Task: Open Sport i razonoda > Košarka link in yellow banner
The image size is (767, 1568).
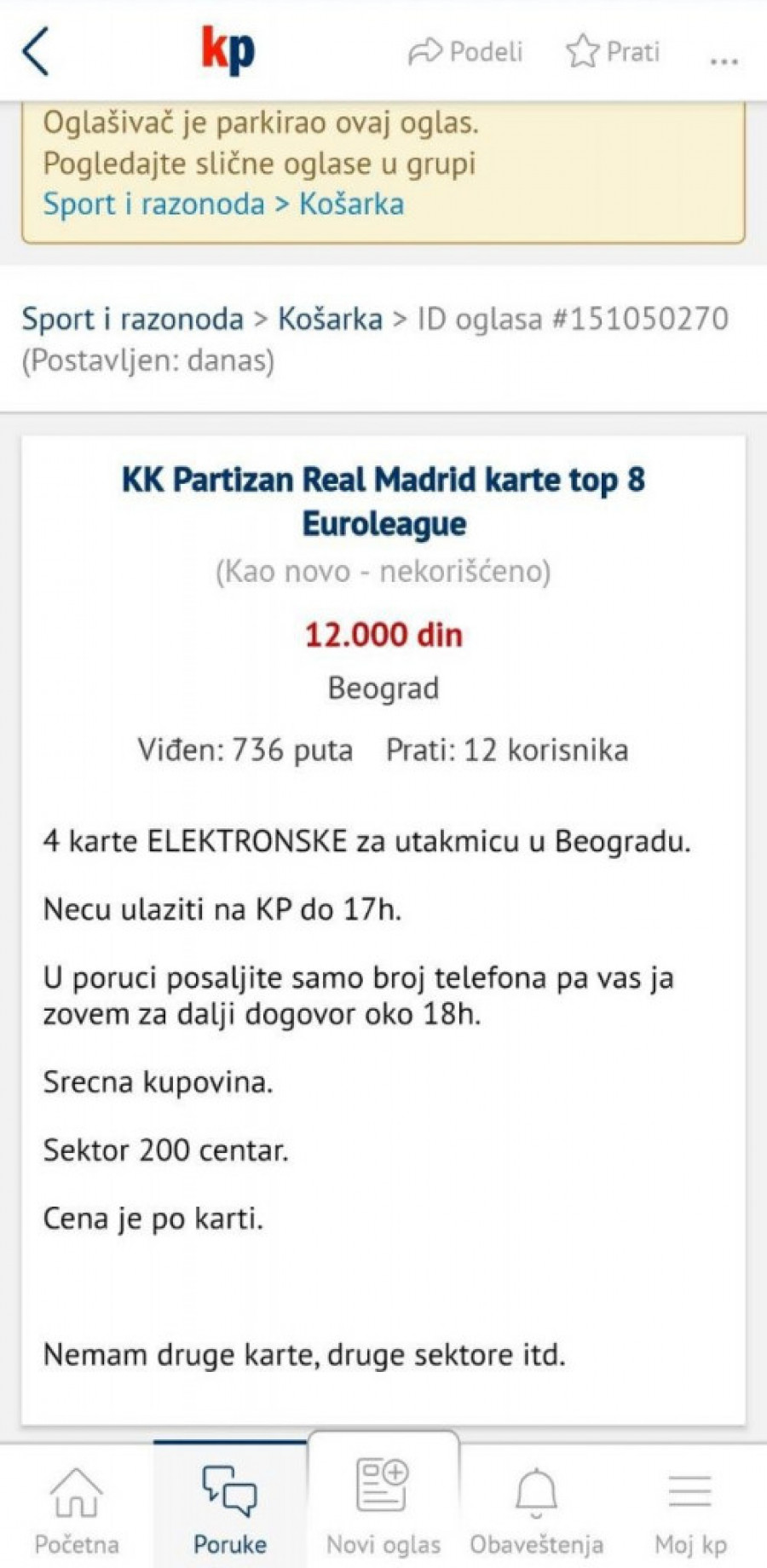Action: click(x=223, y=205)
